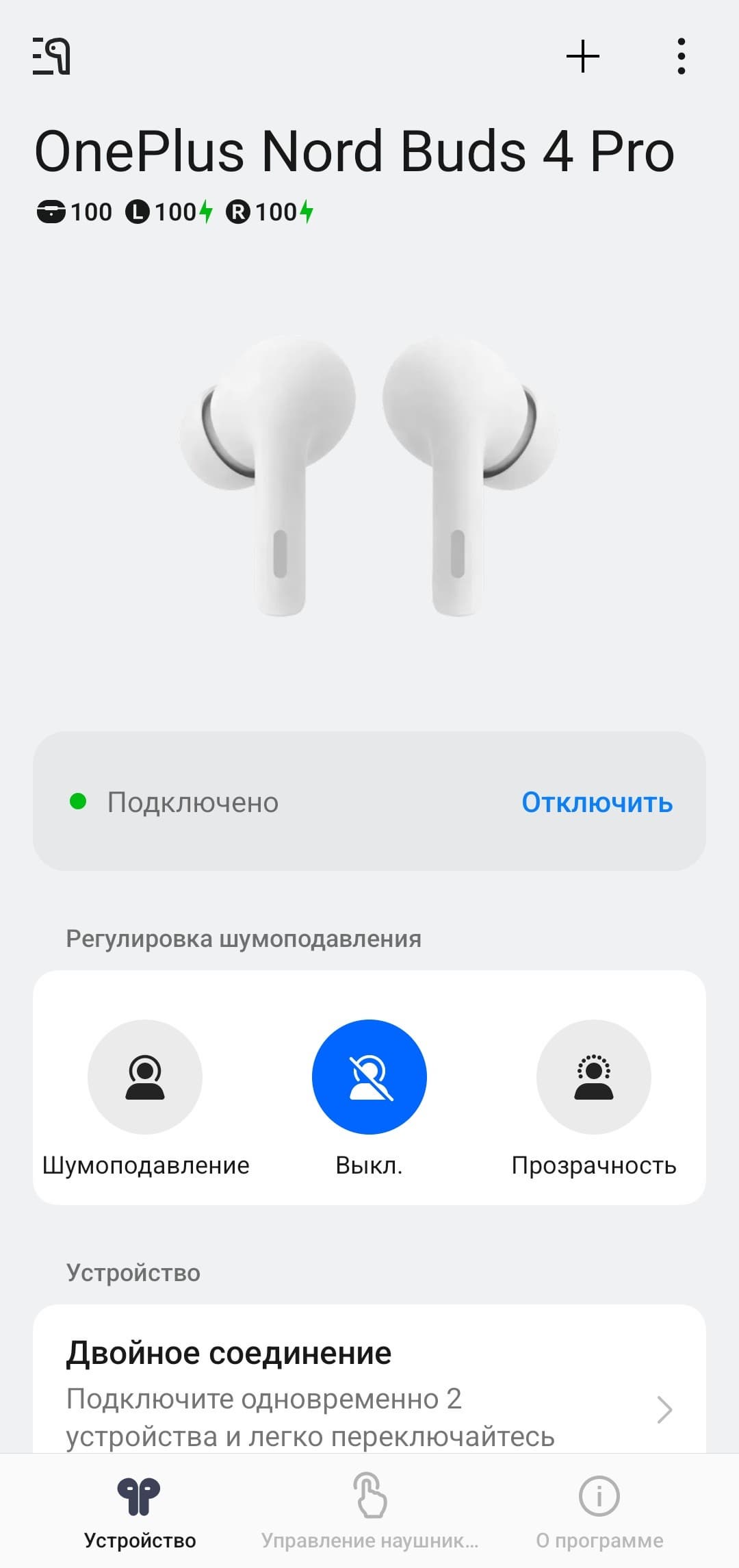Select the Выкл. noise control option

click(369, 1077)
